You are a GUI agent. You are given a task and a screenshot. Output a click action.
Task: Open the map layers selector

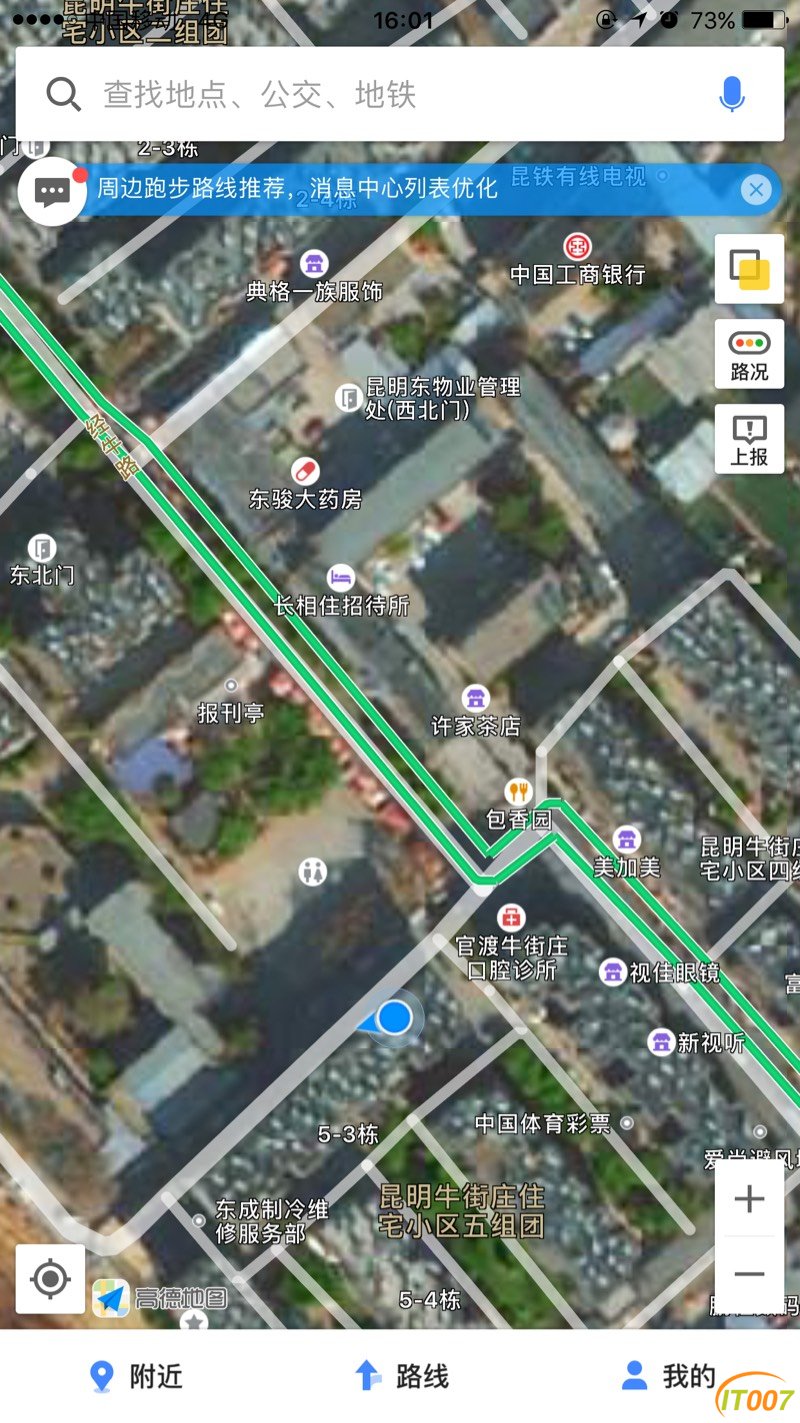point(749,269)
